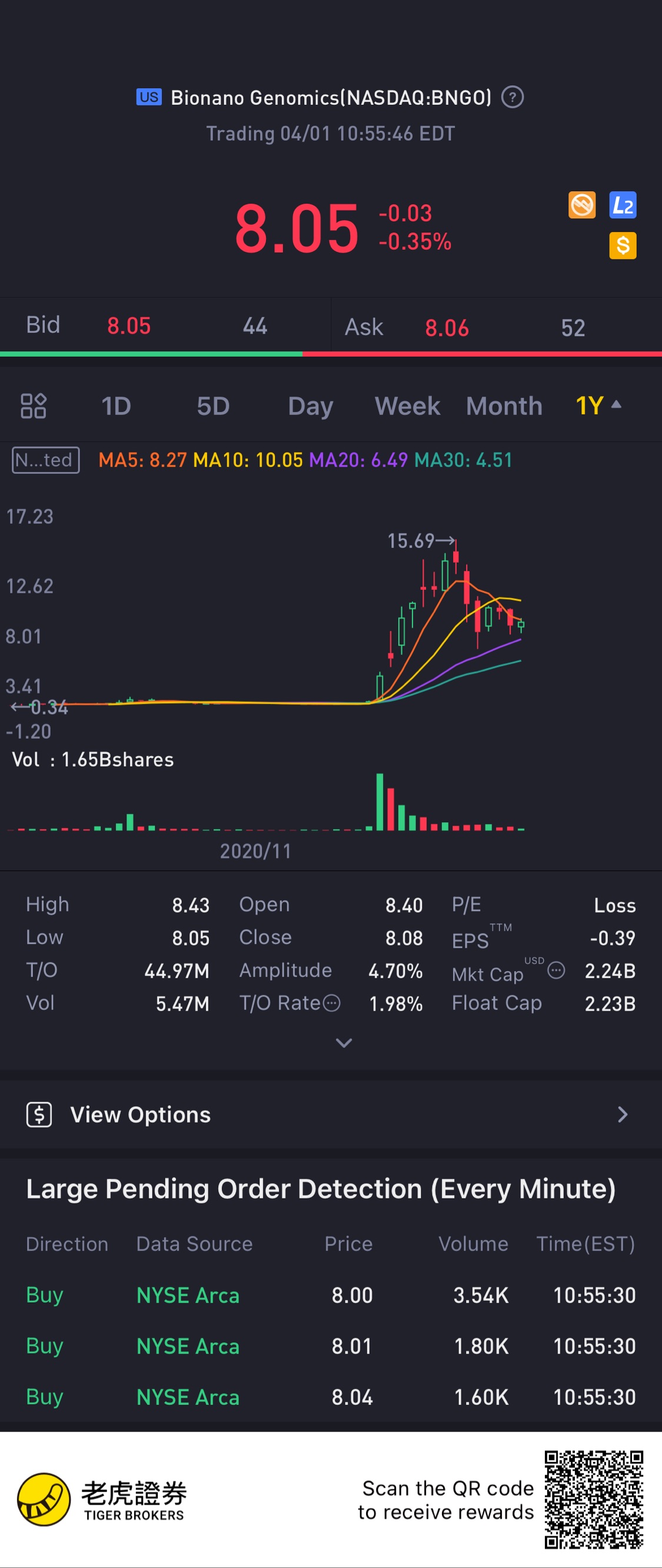The width and height of the screenshot is (662, 1568).
Task: Switch chart to 1D view
Action: point(115,406)
